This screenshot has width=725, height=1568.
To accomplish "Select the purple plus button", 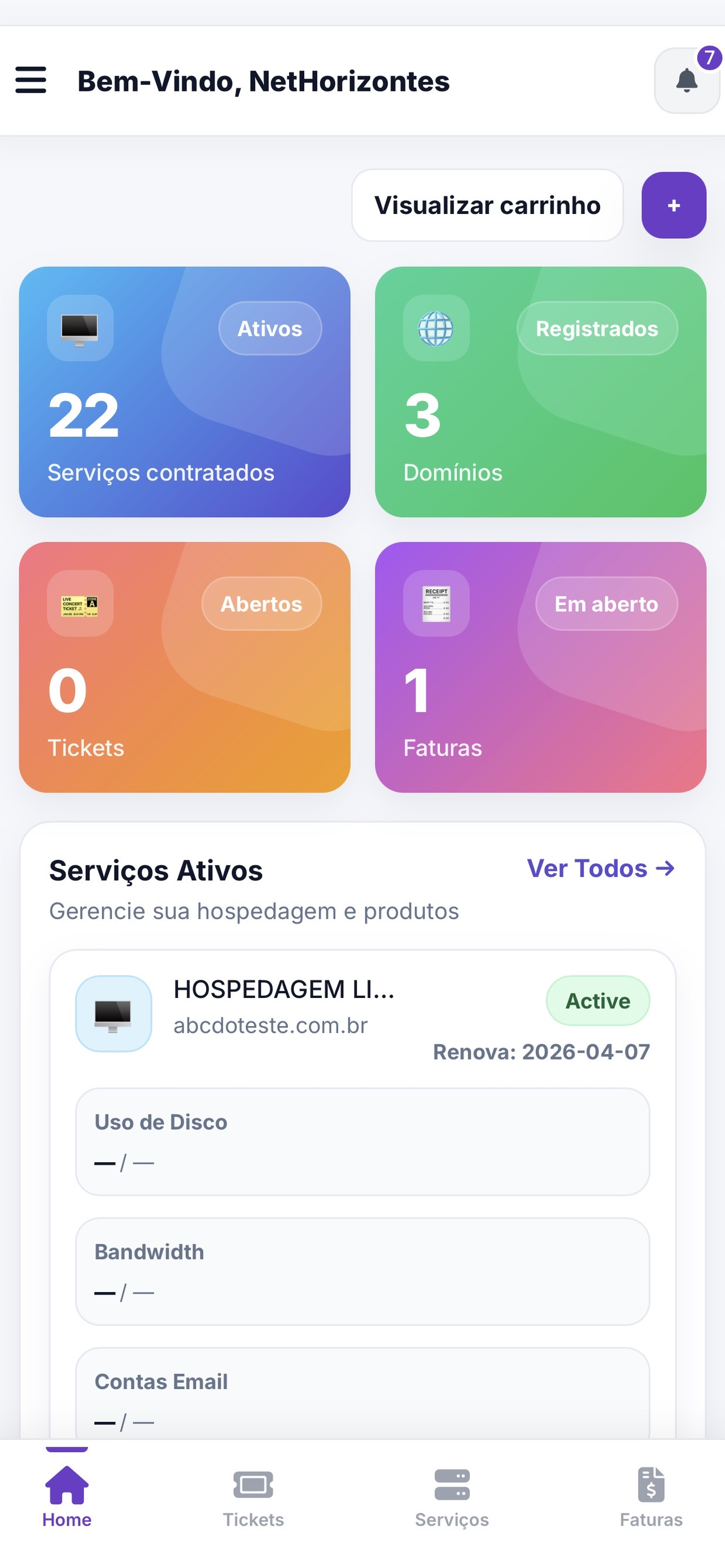I will point(673,205).
